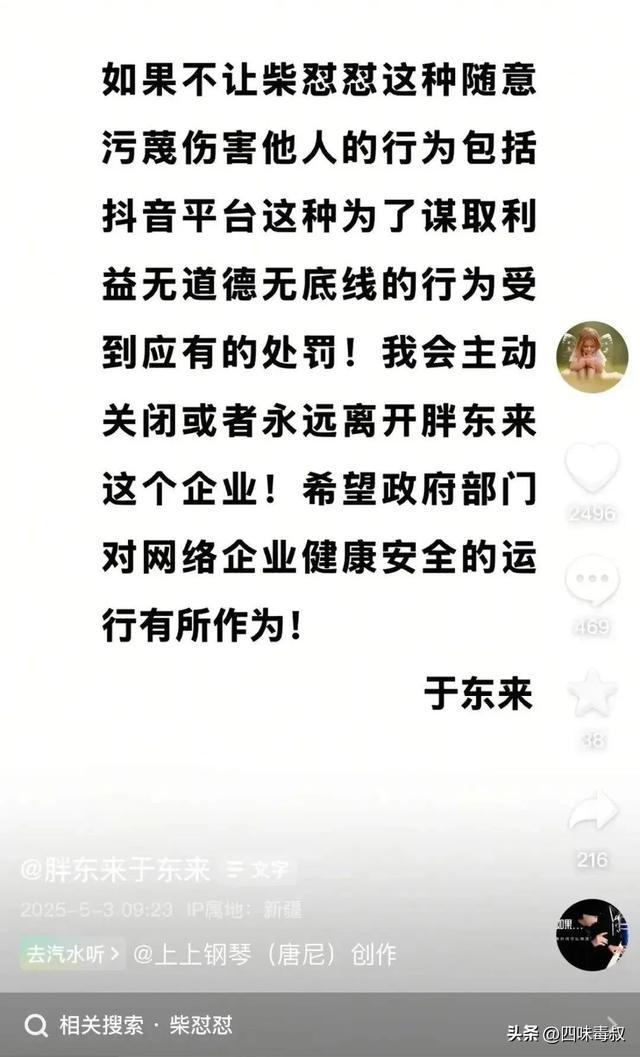Screen dimensions: 640x1057
Task: Open @胖东来于东来 author name
Action: [x=115, y=870]
